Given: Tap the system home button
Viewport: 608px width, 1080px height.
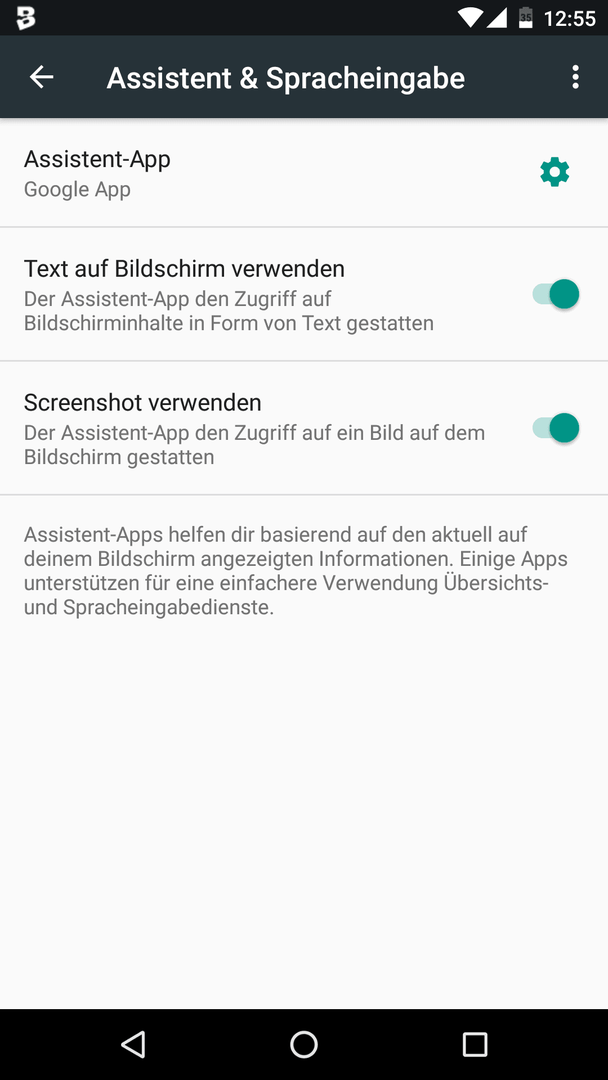Looking at the screenshot, I should tap(304, 1044).
